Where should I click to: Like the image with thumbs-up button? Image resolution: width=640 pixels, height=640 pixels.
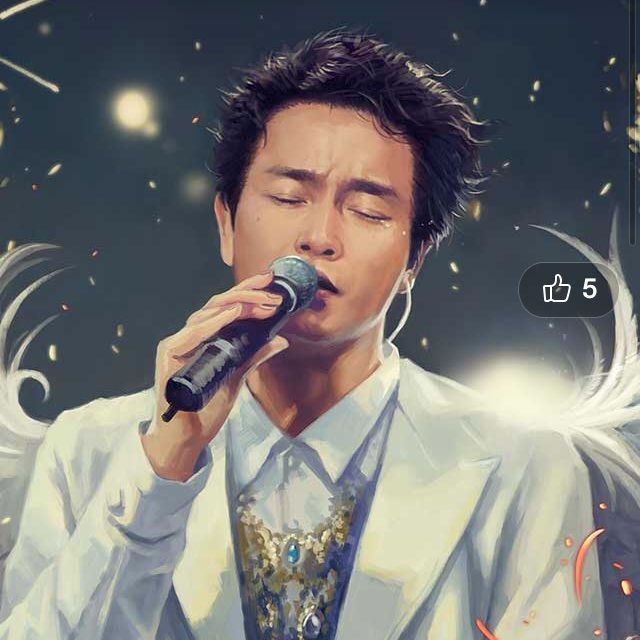click(557, 290)
